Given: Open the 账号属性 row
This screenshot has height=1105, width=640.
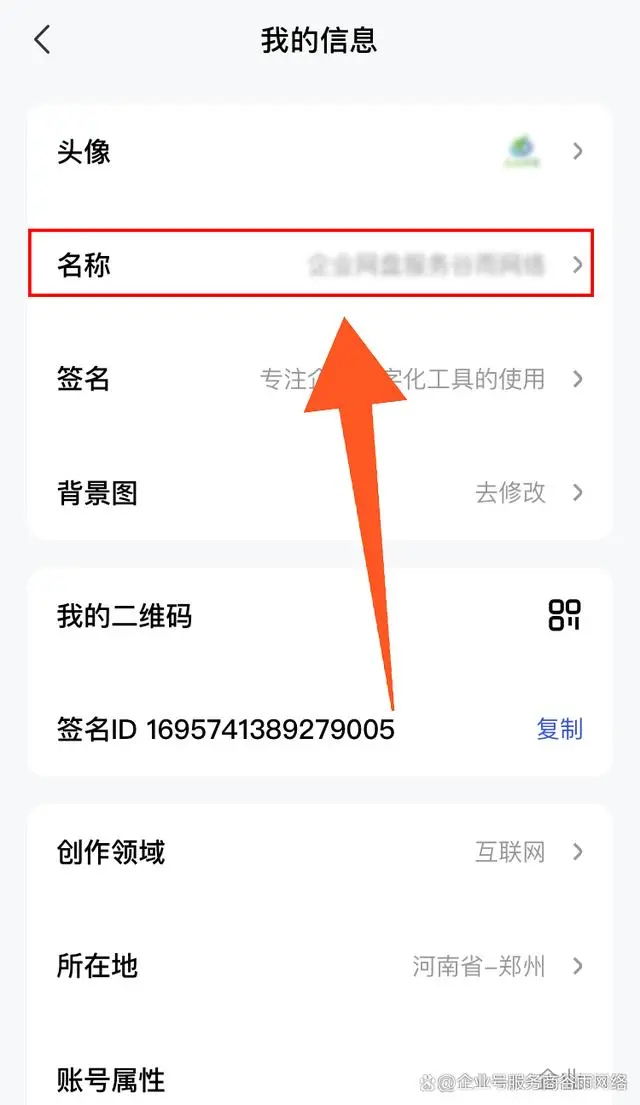Looking at the screenshot, I should [320, 1079].
